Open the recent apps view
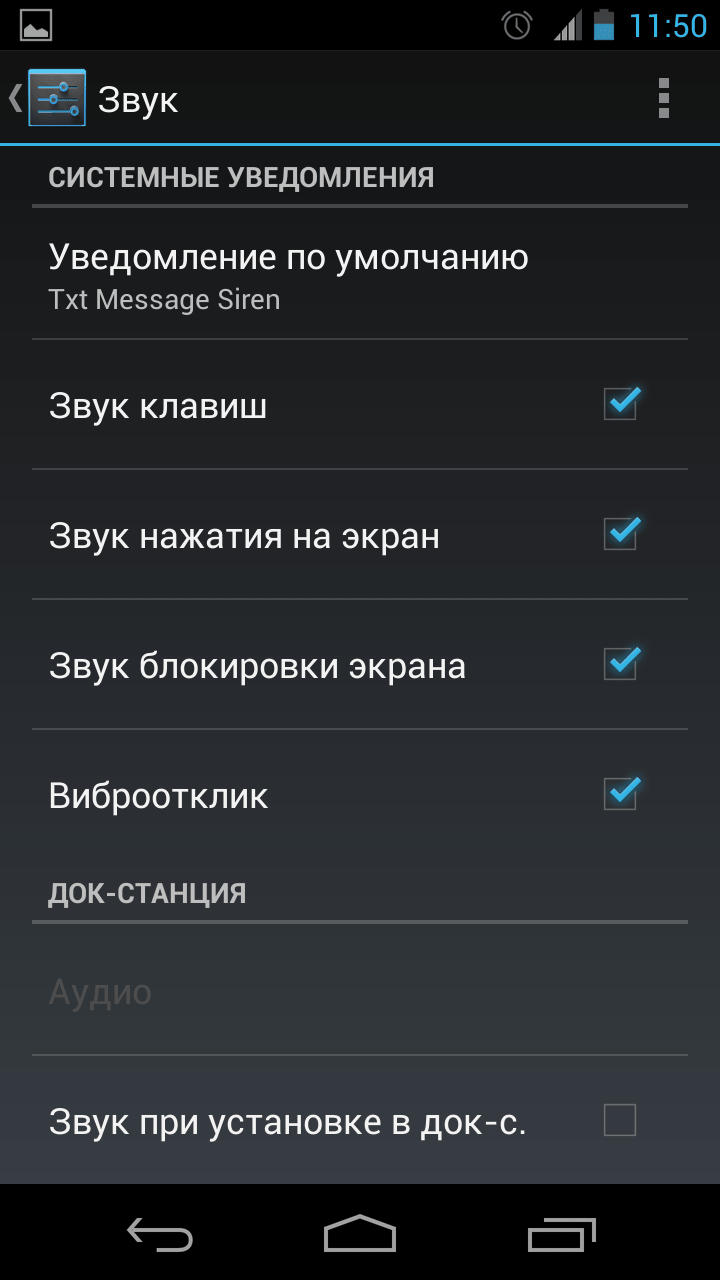 562,1234
